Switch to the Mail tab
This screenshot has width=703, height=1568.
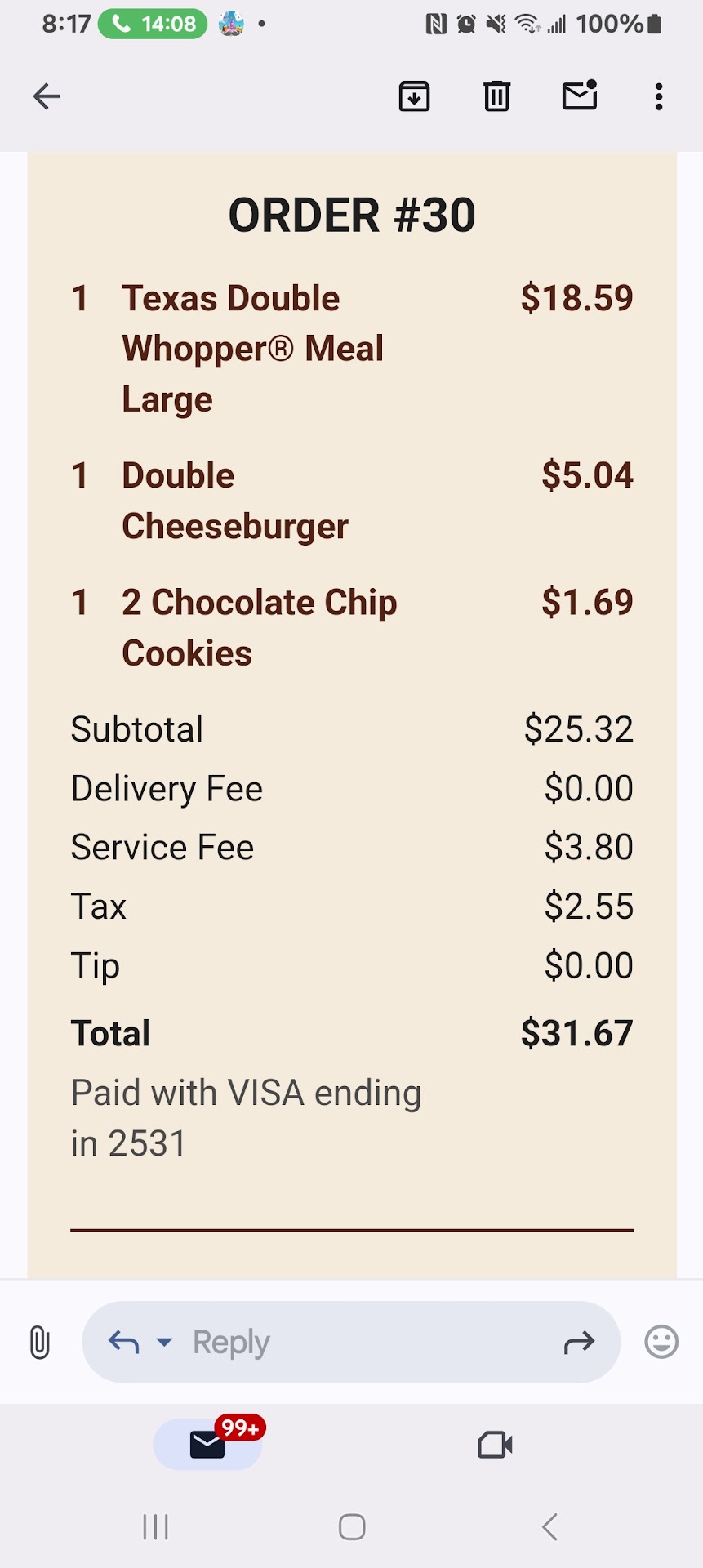pyautogui.click(x=207, y=1444)
